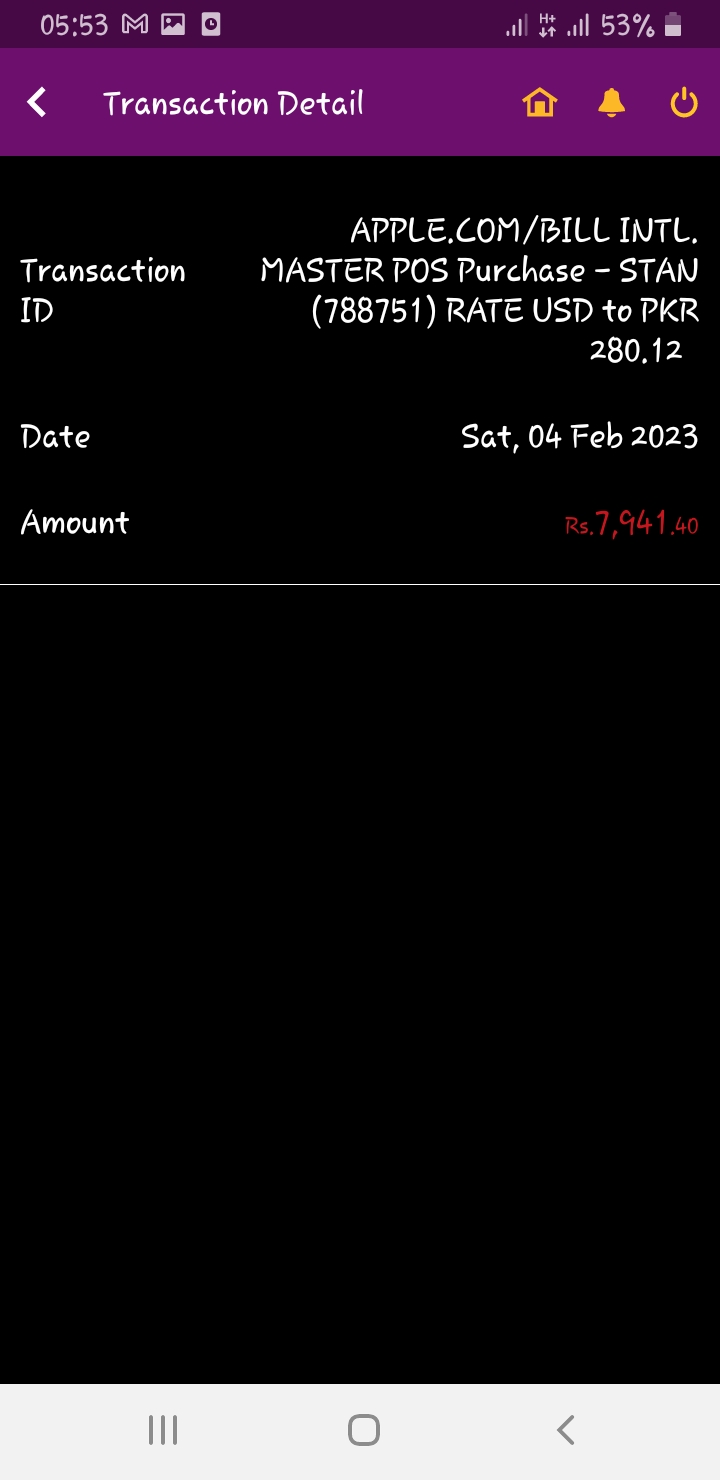Tap the red amount Rs.7,941.40
720x1480 pixels.
tap(630, 523)
